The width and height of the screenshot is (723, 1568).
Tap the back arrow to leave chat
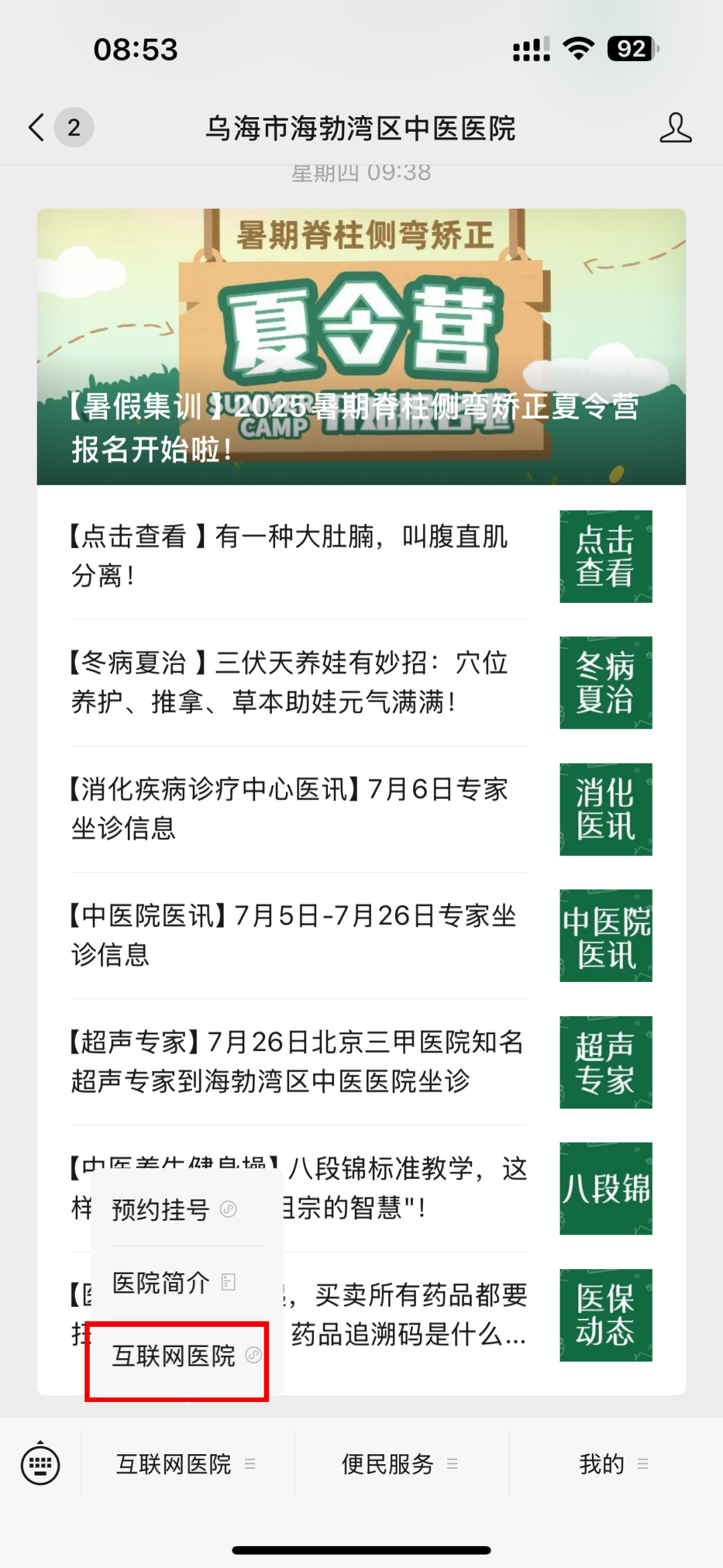click(37, 127)
